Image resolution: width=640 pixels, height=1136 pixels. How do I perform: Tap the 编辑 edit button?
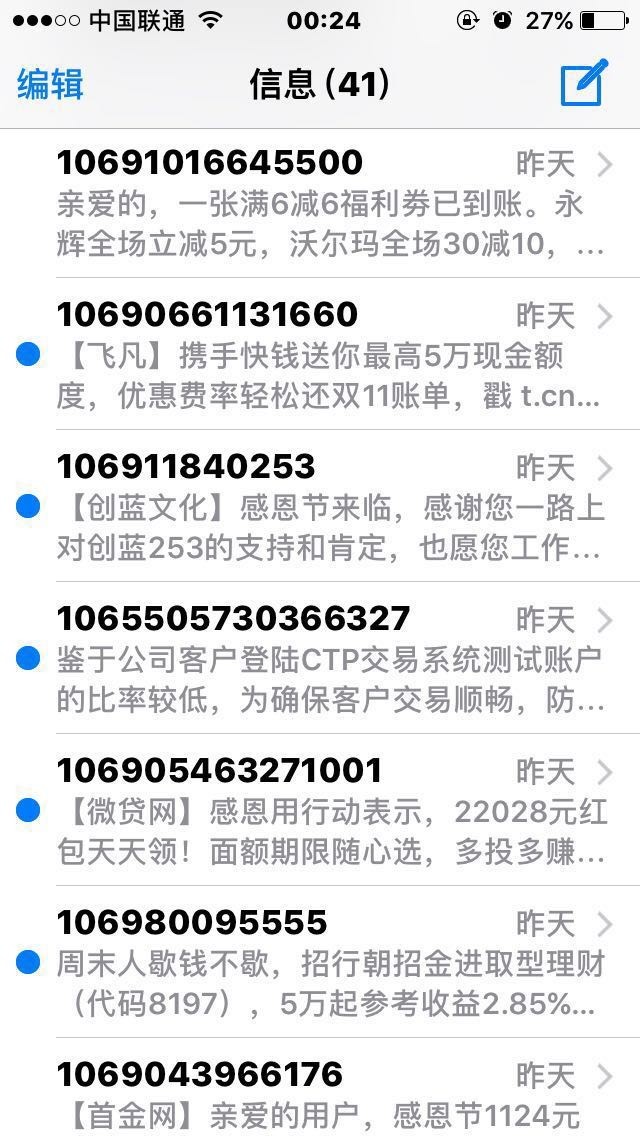pos(50,84)
